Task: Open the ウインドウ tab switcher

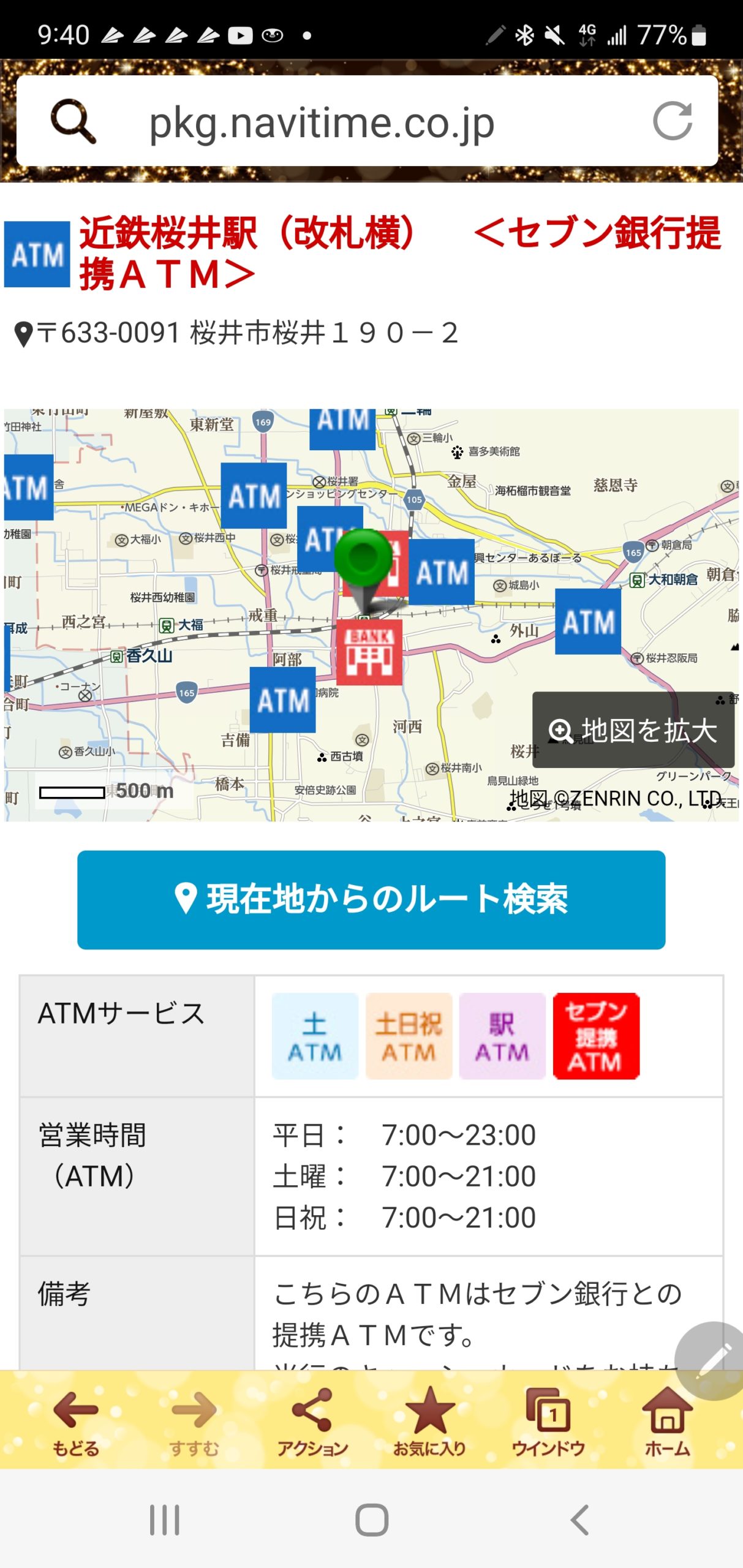Action: [548, 1422]
